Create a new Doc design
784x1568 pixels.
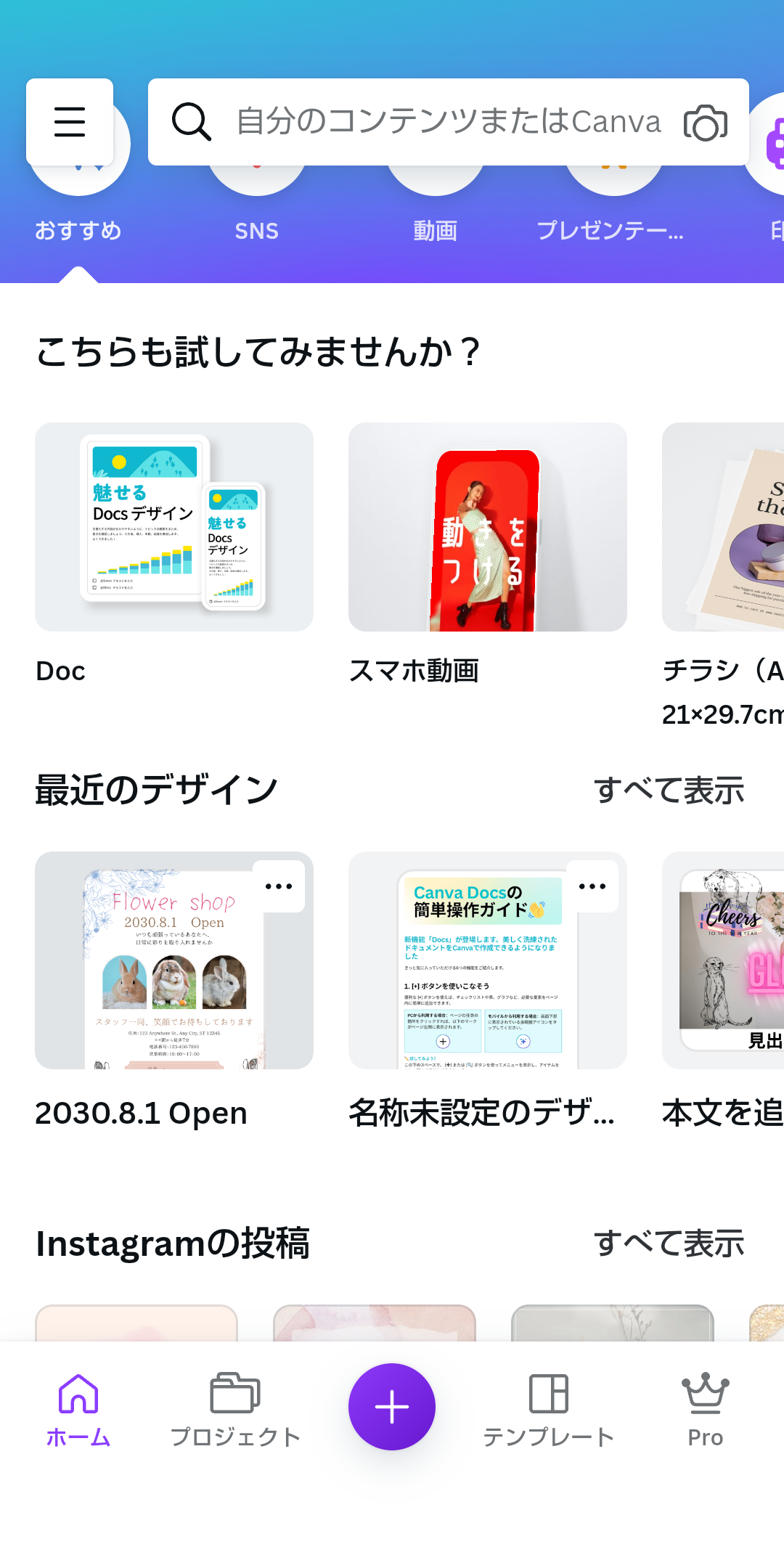(174, 527)
